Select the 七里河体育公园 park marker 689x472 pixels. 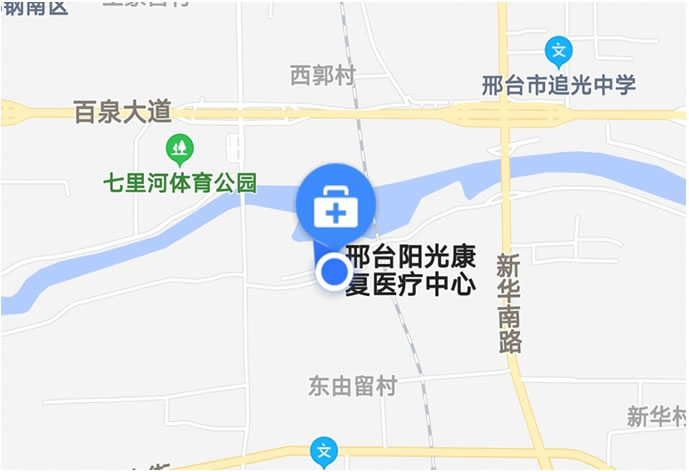[x=180, y=150]
